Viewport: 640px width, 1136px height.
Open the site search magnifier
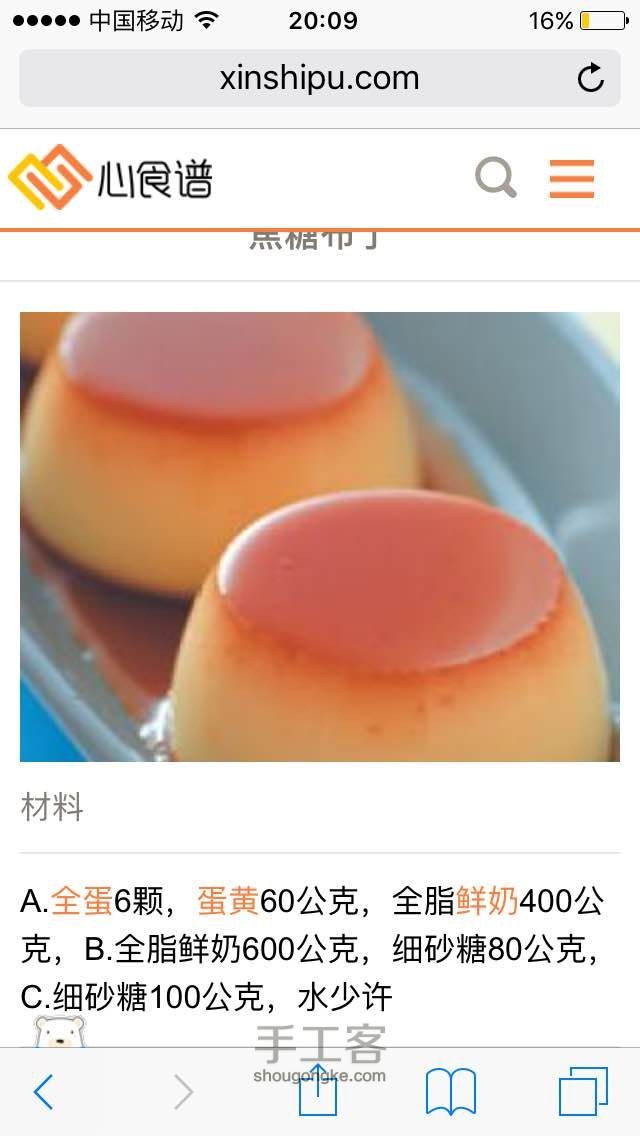[x=496, y=178]
